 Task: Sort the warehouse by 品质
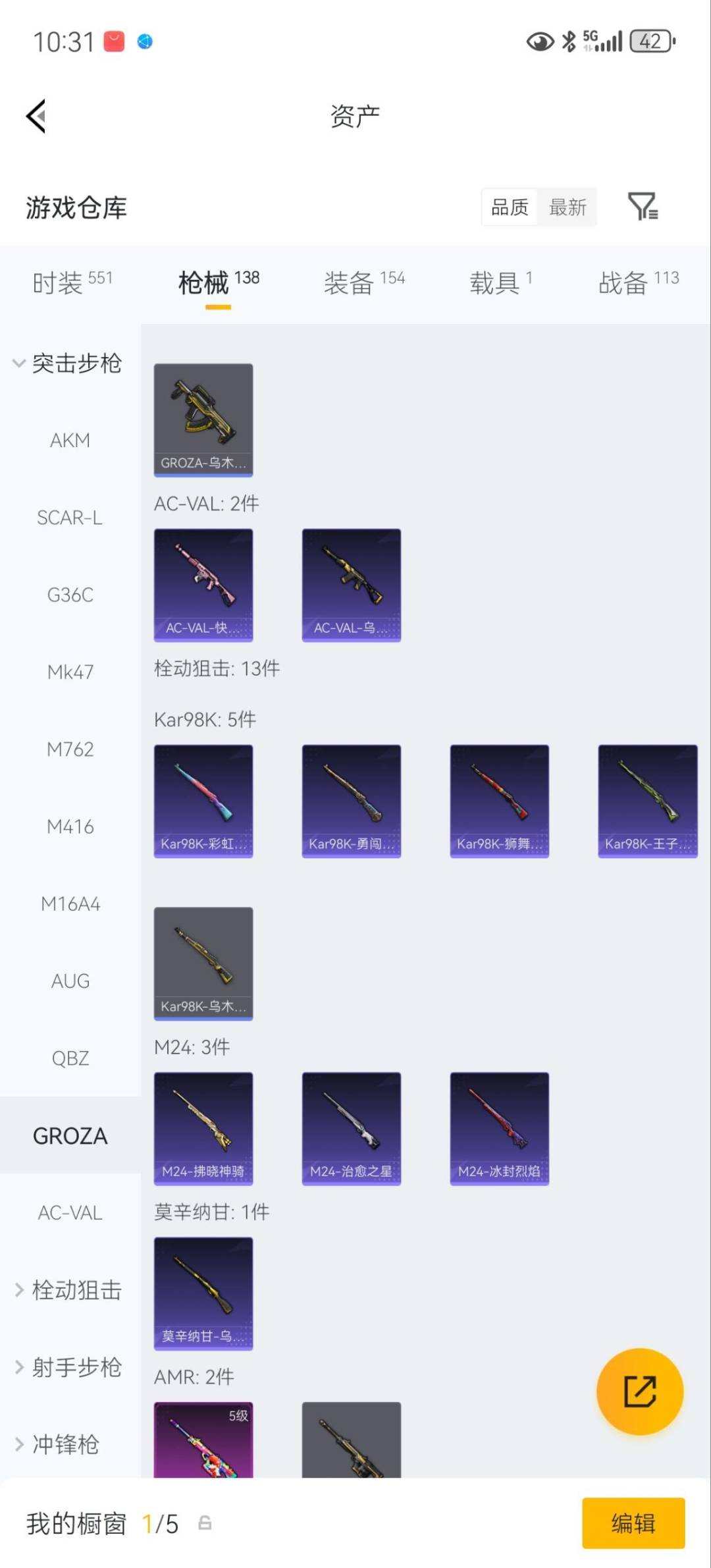point(510,207)
